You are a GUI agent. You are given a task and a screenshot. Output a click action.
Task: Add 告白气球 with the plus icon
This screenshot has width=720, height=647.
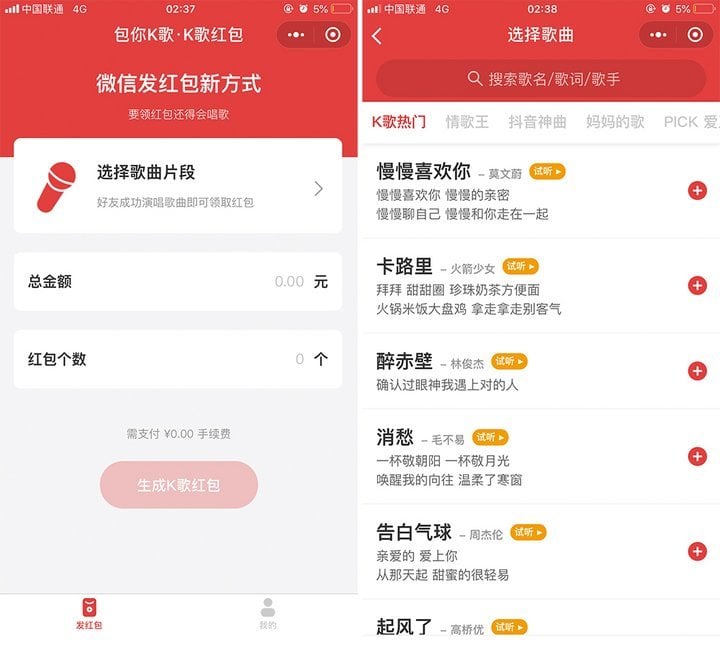pos(697,551)
